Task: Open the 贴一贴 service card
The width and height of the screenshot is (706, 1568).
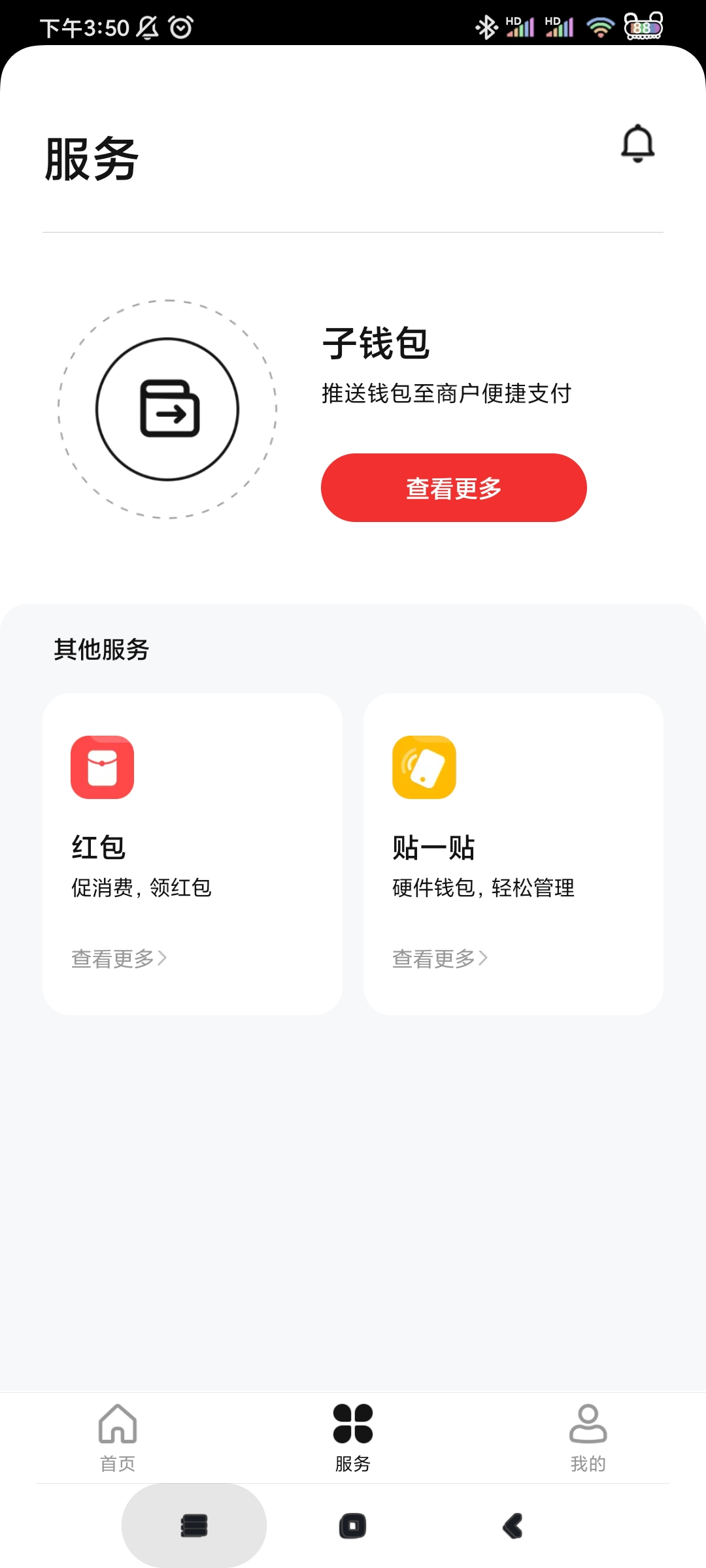Action: pos(513,853)
